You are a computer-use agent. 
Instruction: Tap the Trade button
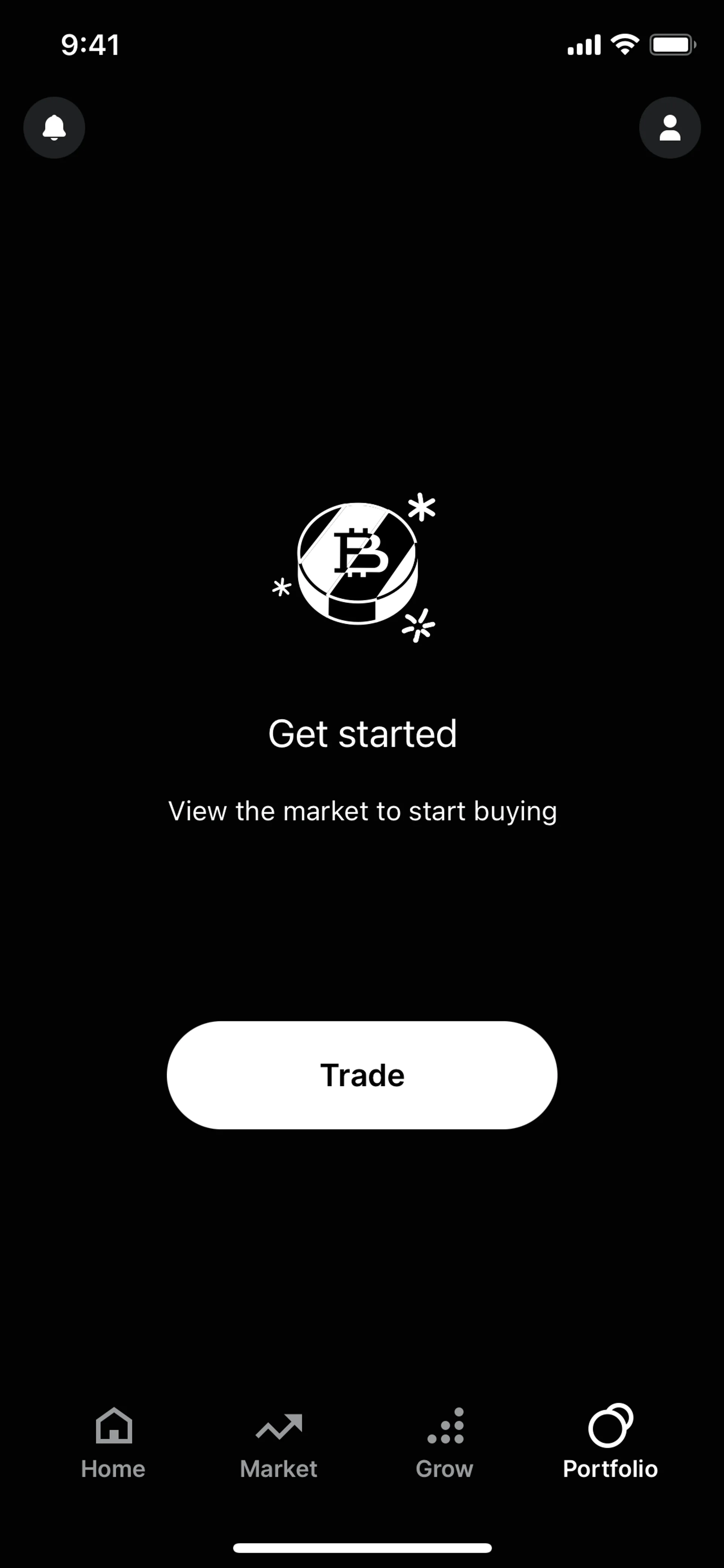362,1075
